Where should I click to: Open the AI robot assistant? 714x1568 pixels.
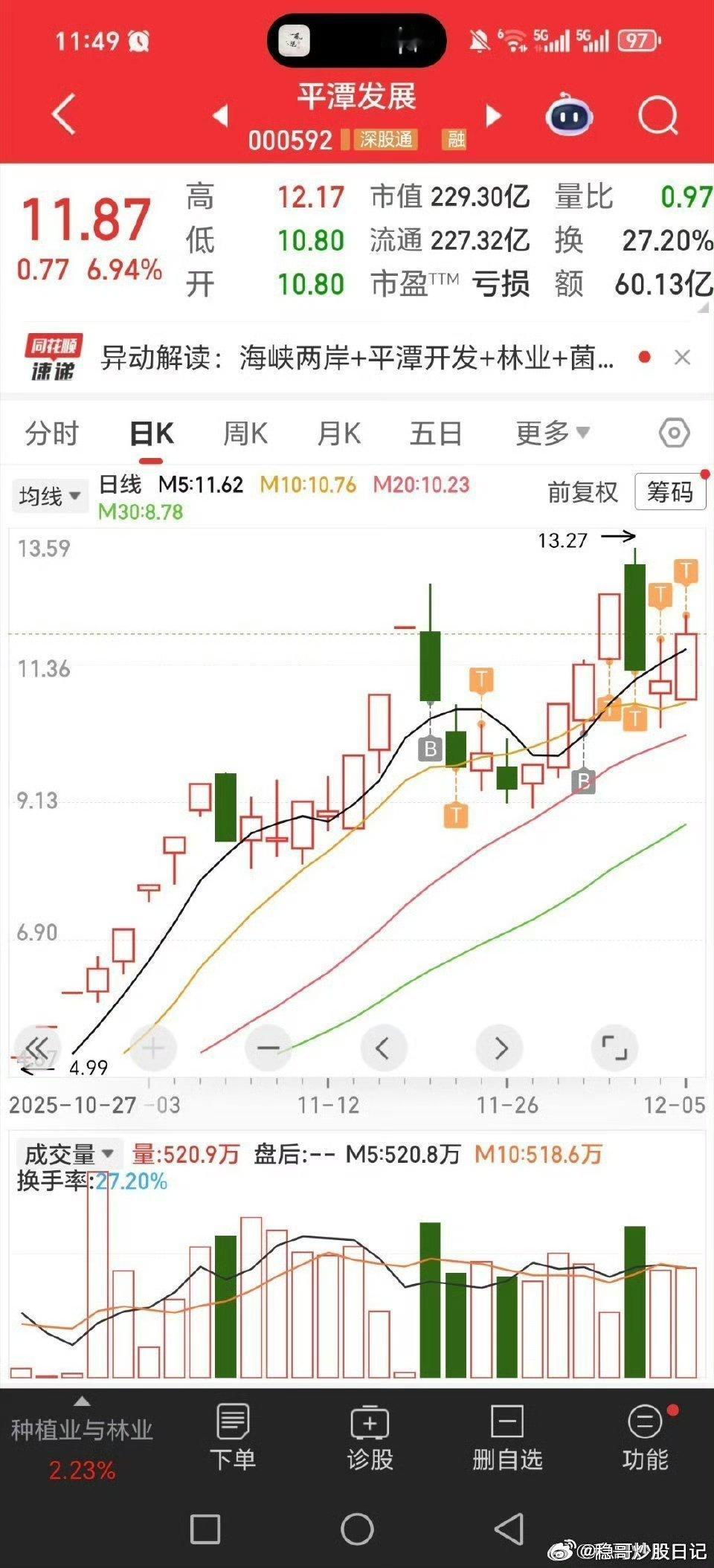[569, 116]
